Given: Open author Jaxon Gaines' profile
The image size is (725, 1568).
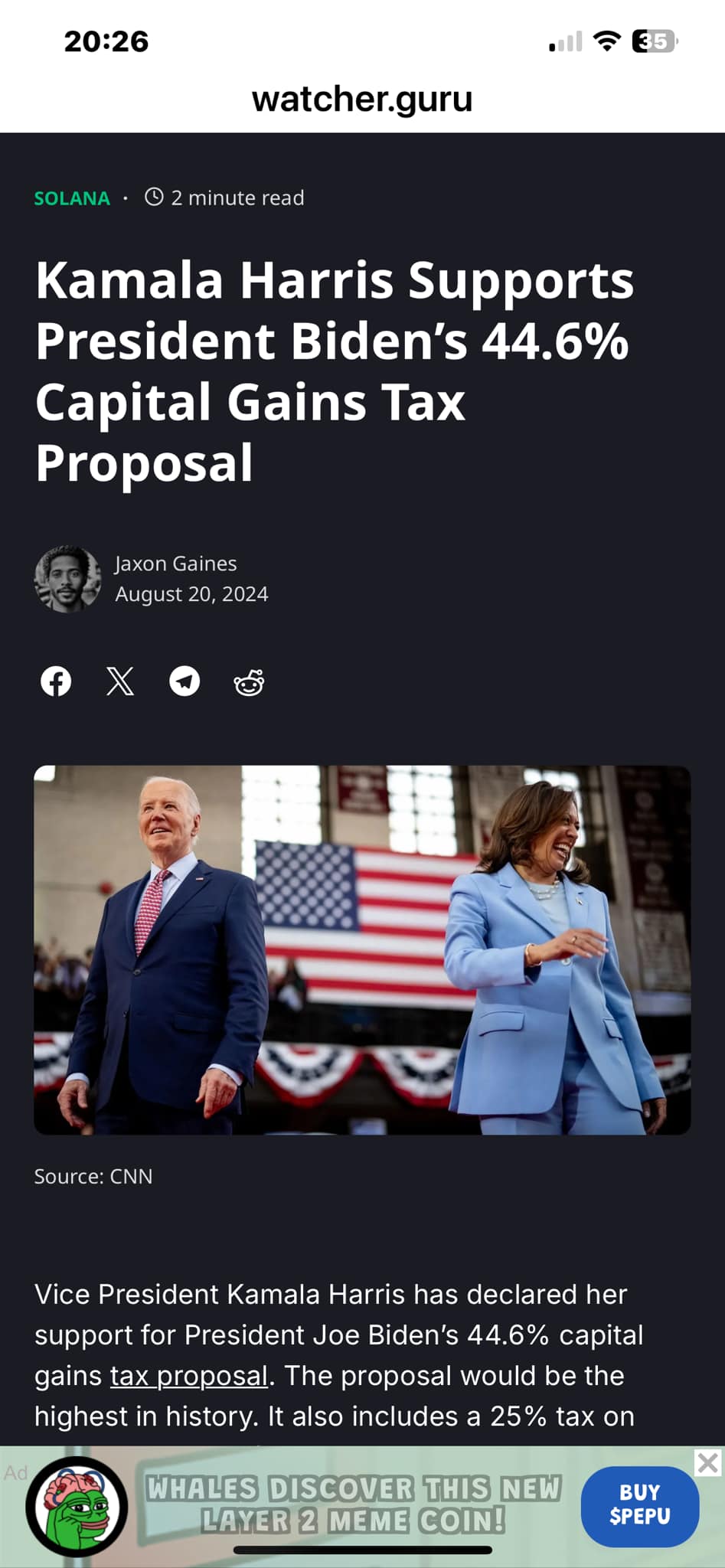Looking at the screenshot, I should pos(175,563).
